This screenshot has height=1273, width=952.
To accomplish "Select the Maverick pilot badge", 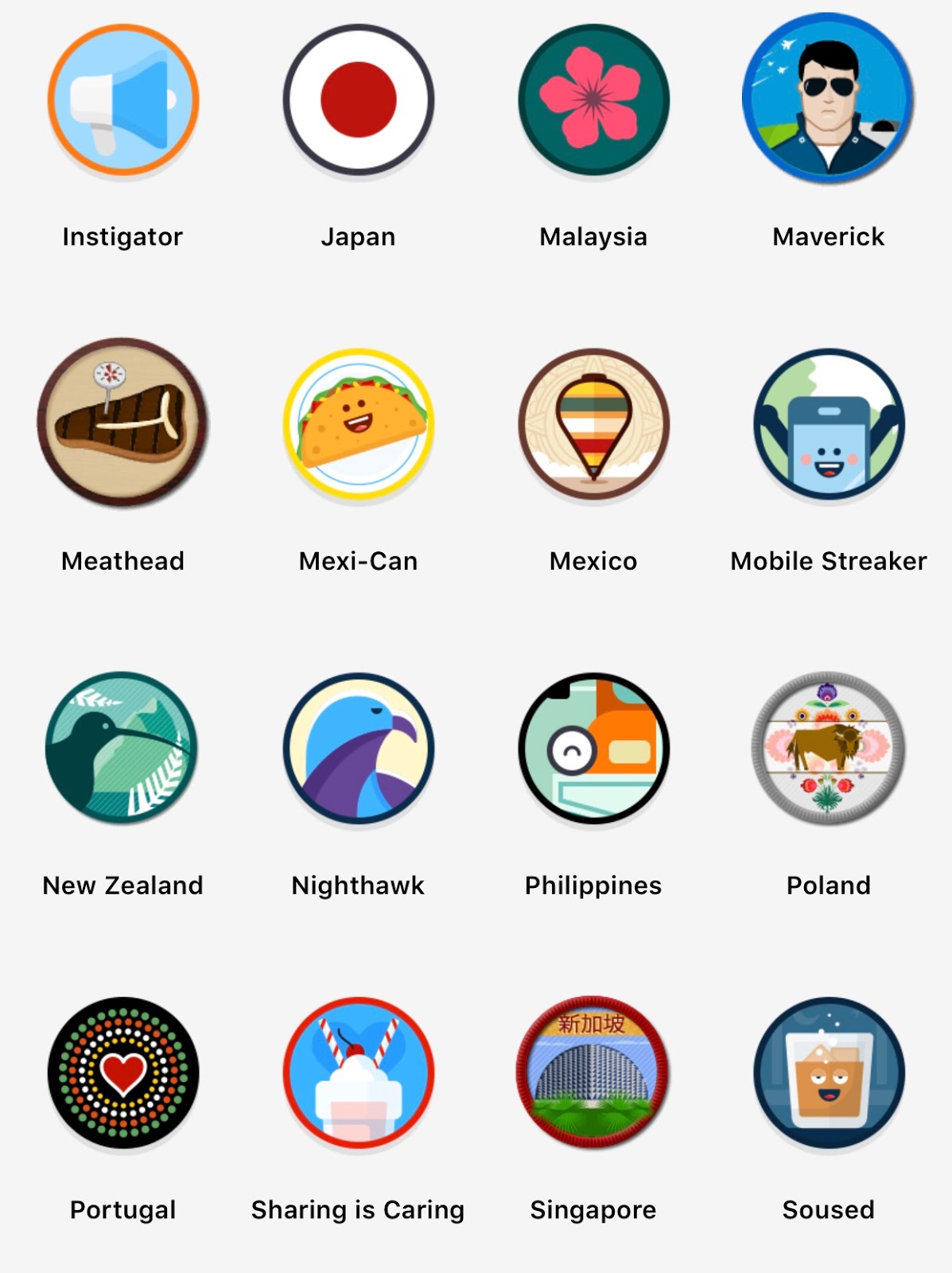I will [x=828, y=99].
